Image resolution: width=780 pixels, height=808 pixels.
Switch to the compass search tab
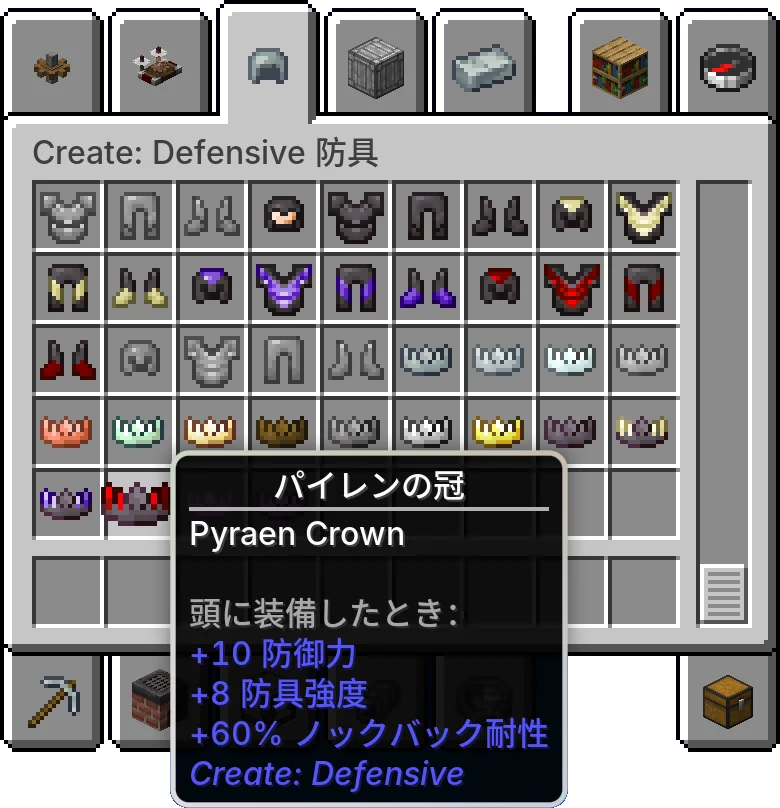pyautogui.click(x=727, y=69)
